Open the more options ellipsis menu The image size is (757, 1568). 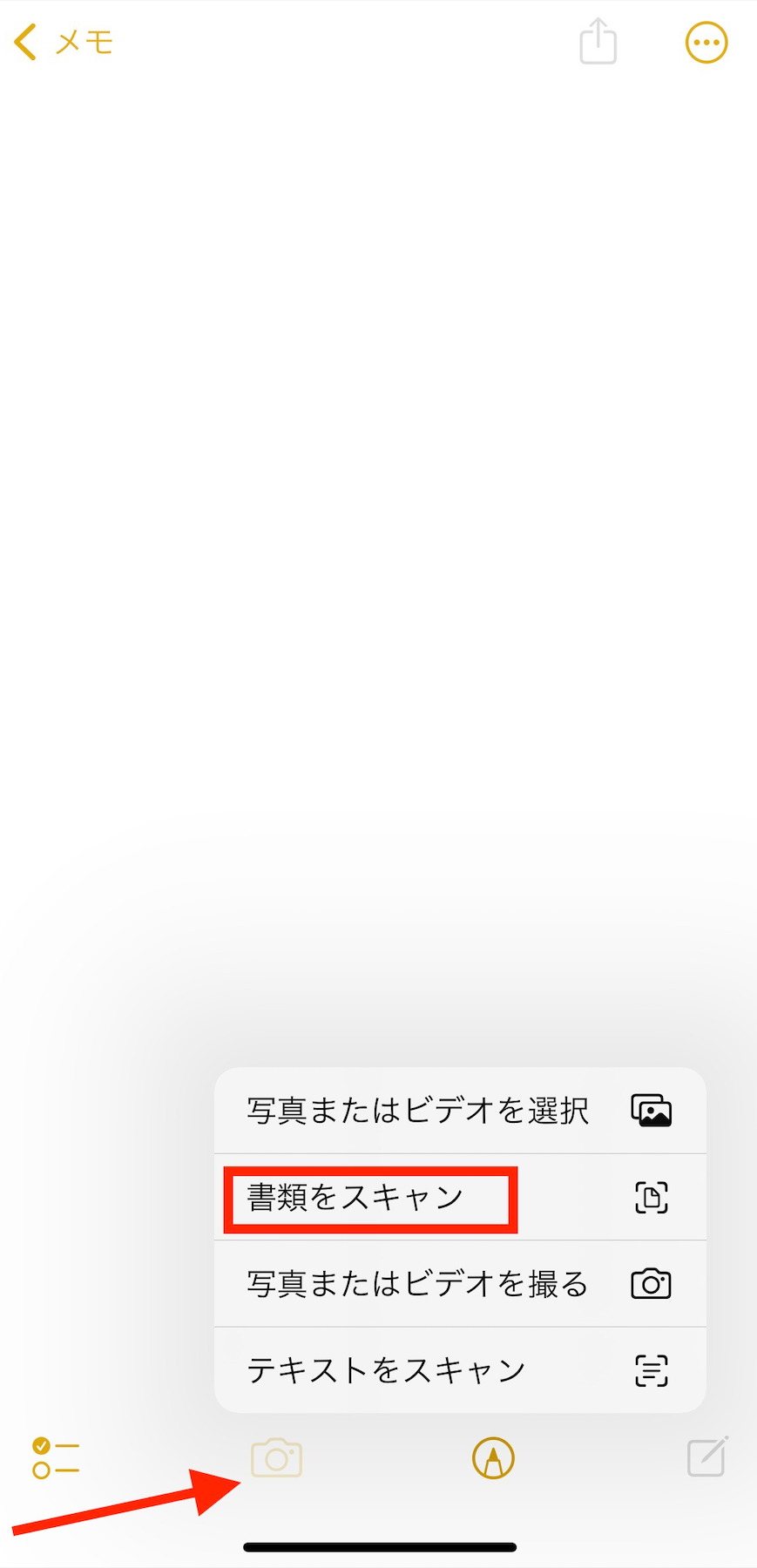pos(706,41)
